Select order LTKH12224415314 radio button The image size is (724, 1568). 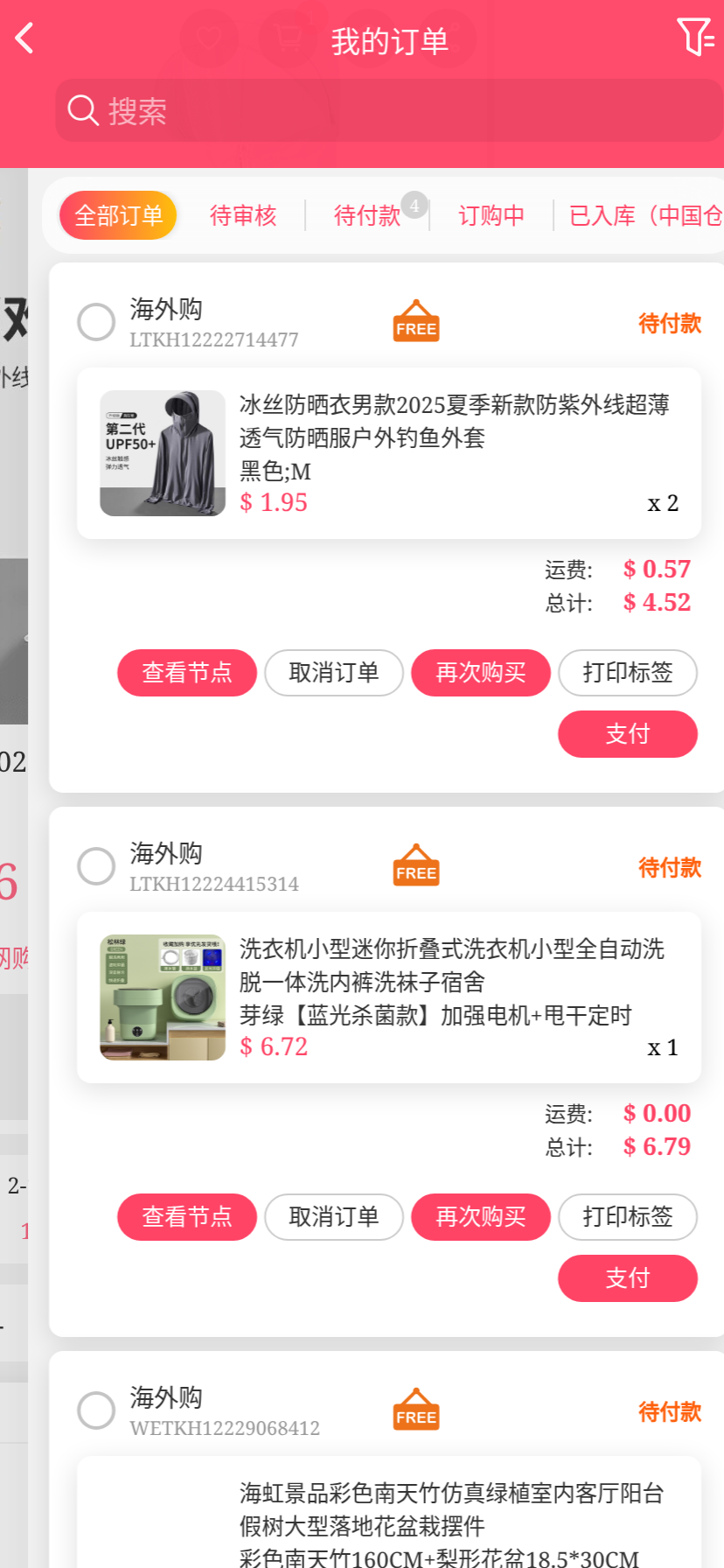[x=96, y=866]
